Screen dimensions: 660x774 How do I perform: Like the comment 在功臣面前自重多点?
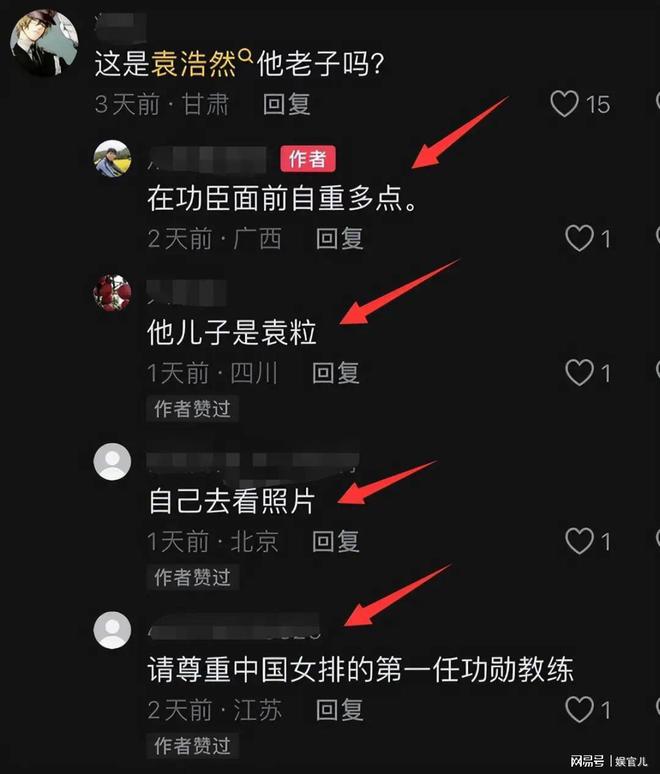580,238
